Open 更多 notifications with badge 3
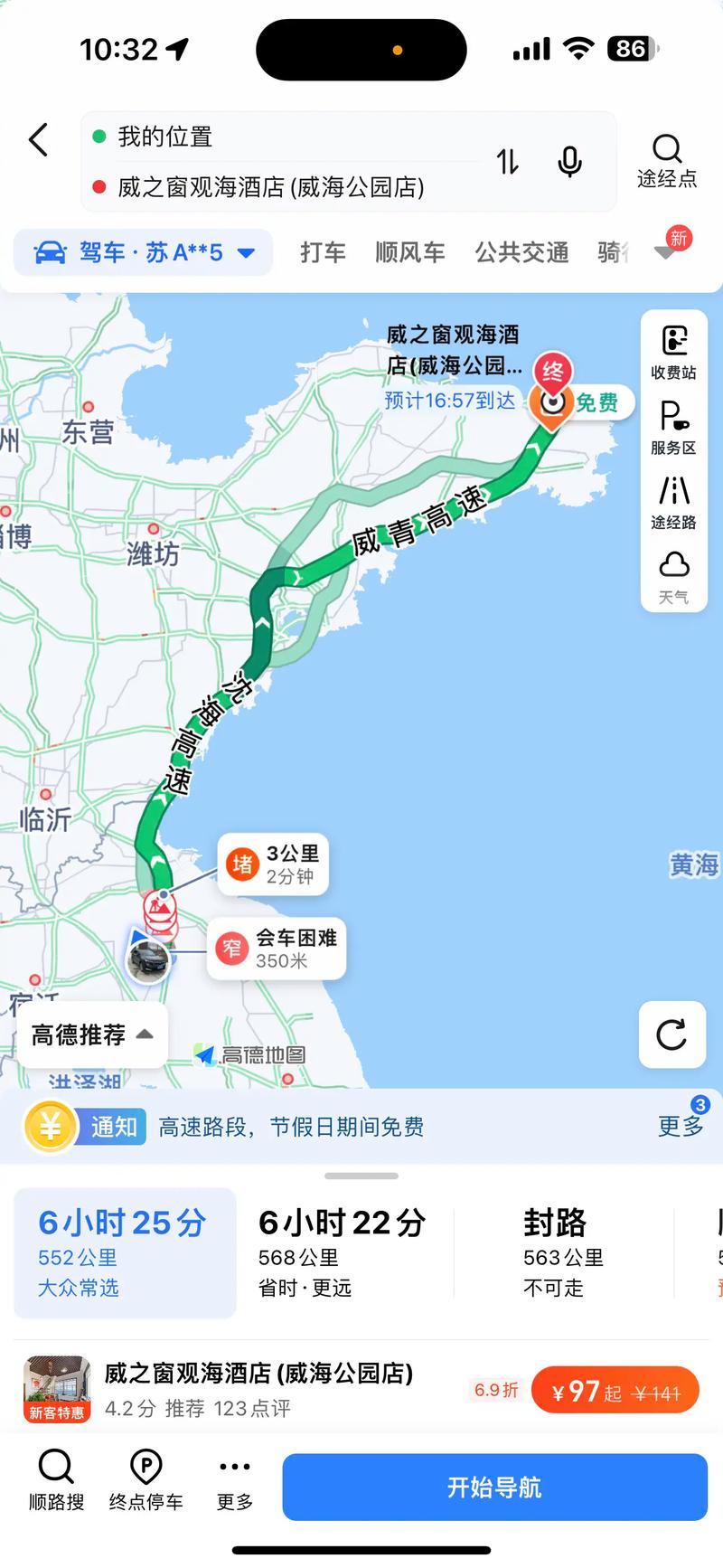The height and width of the screenshot is (1568, 723). pos(680,1127)
